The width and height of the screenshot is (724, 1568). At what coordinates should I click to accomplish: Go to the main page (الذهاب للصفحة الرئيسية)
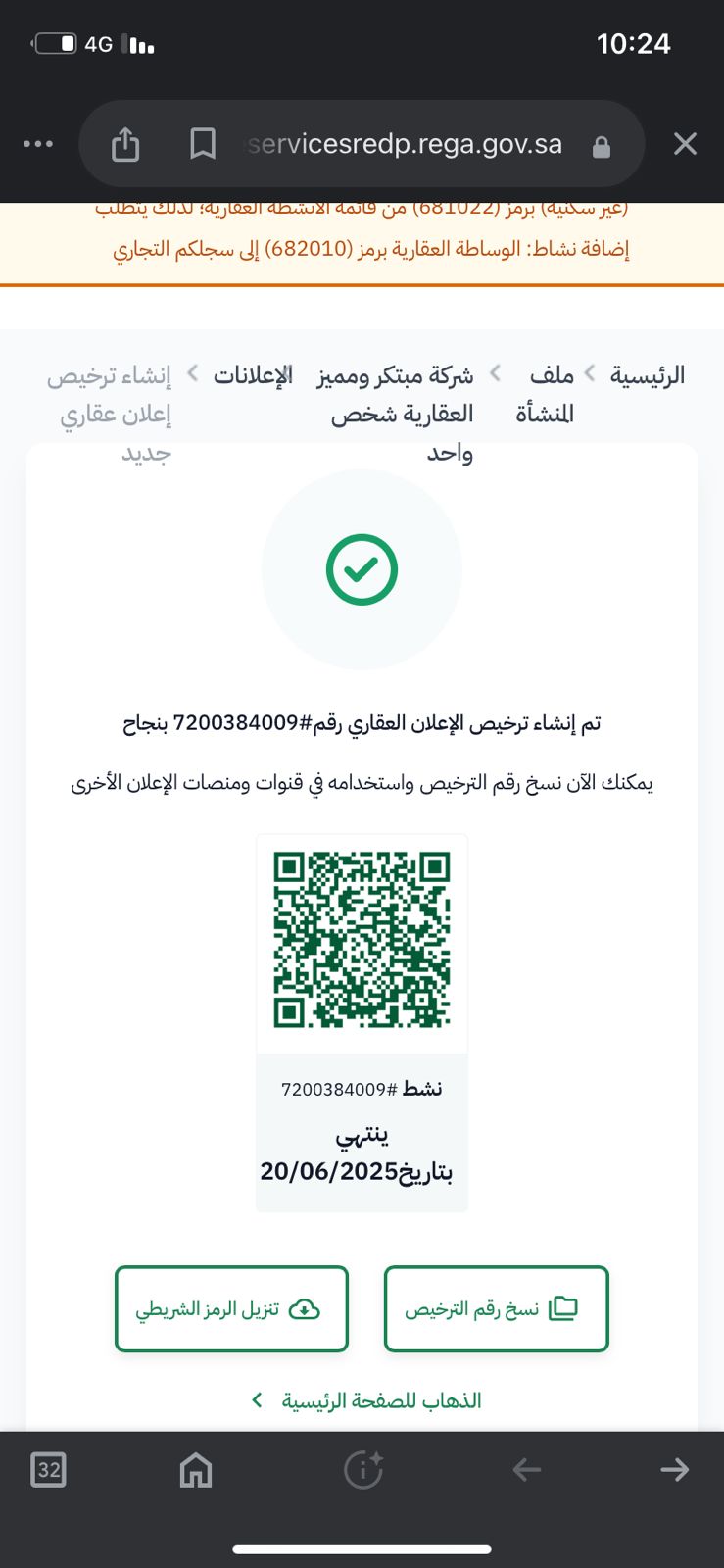point(365,1400)
